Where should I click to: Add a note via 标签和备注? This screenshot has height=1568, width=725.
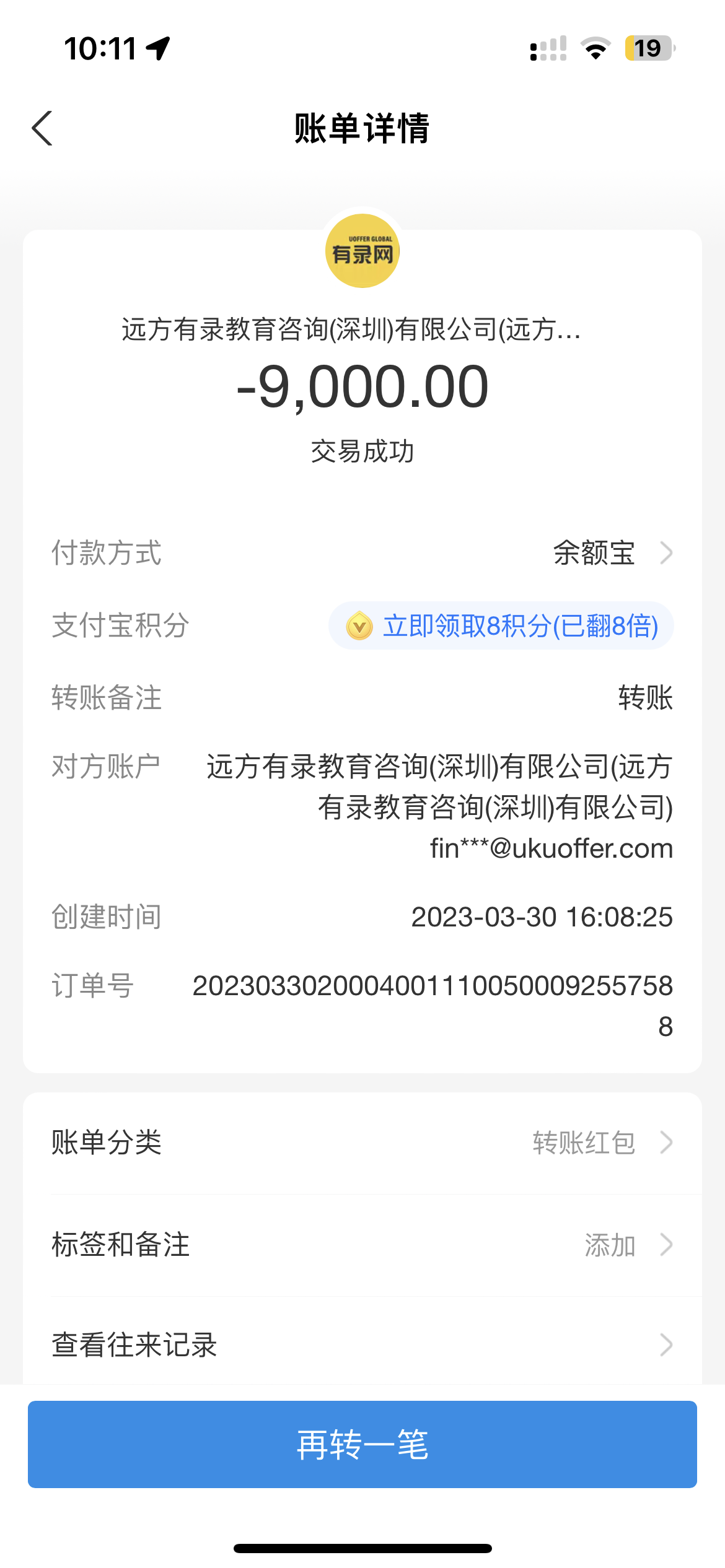point(362,1245)
